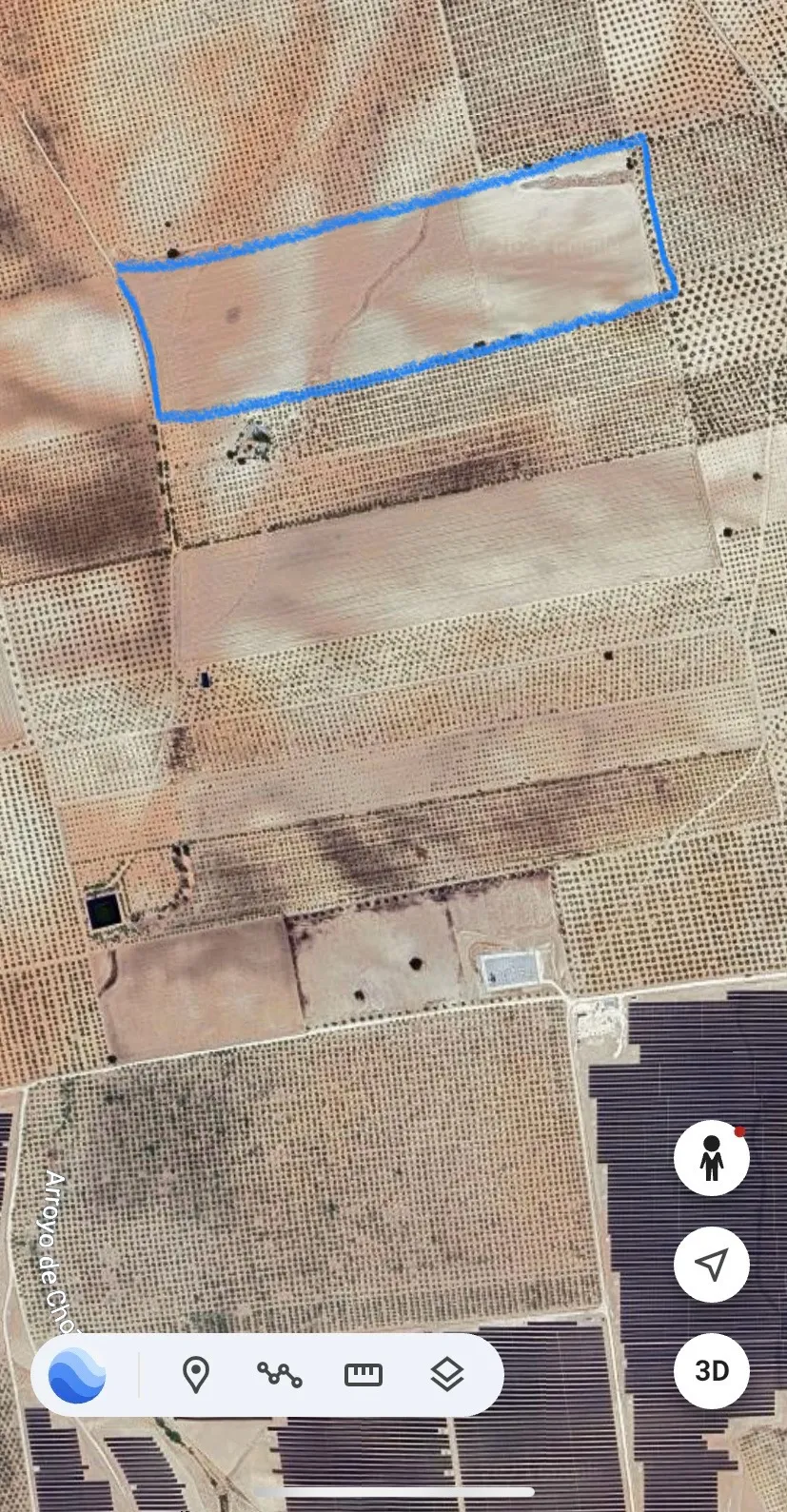The image size is (787, 1512).
Task: Open the ruler measure tool
Action: 364,1375
